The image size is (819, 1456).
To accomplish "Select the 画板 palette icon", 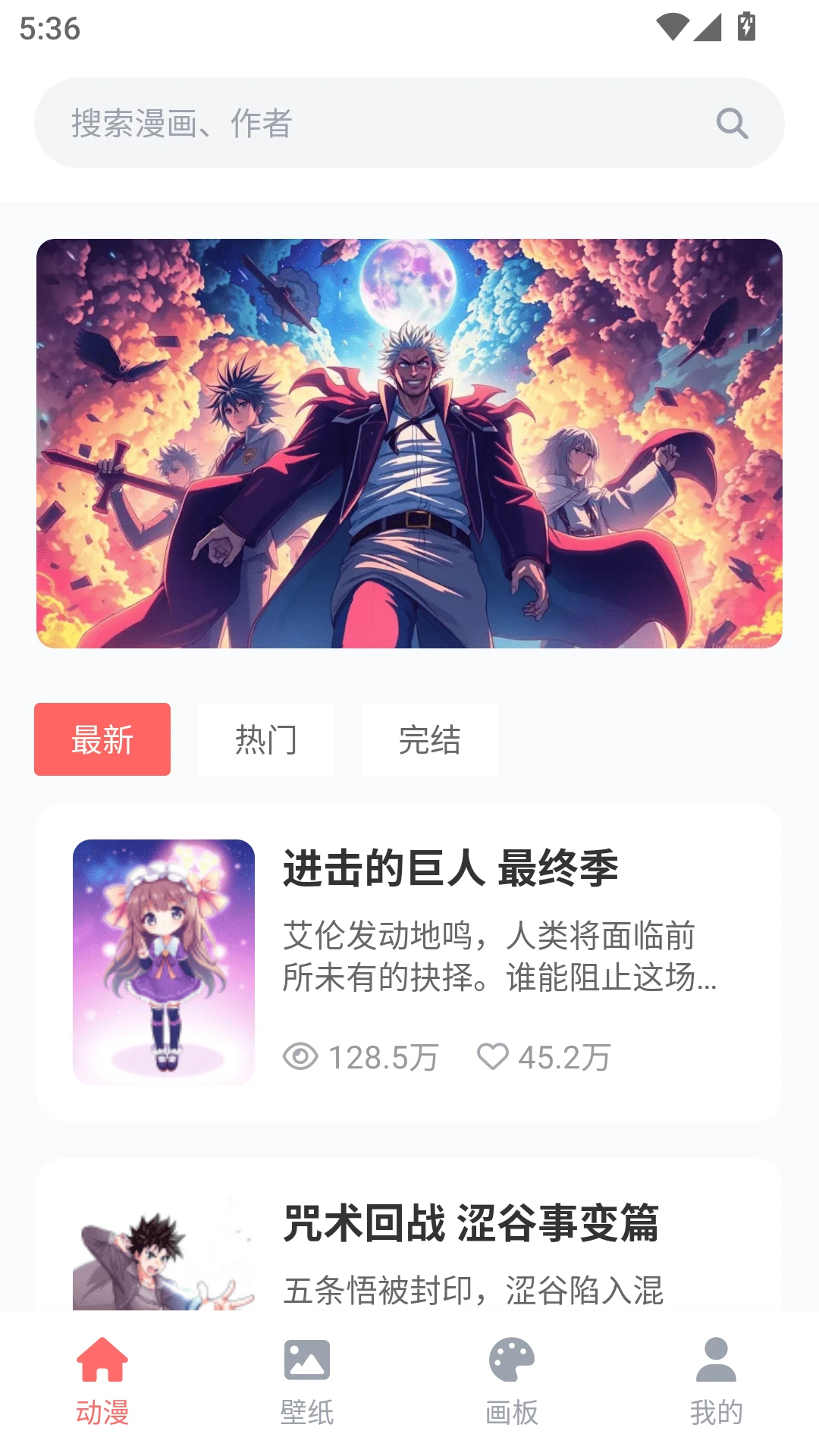I will click(x=512, y=1362).
